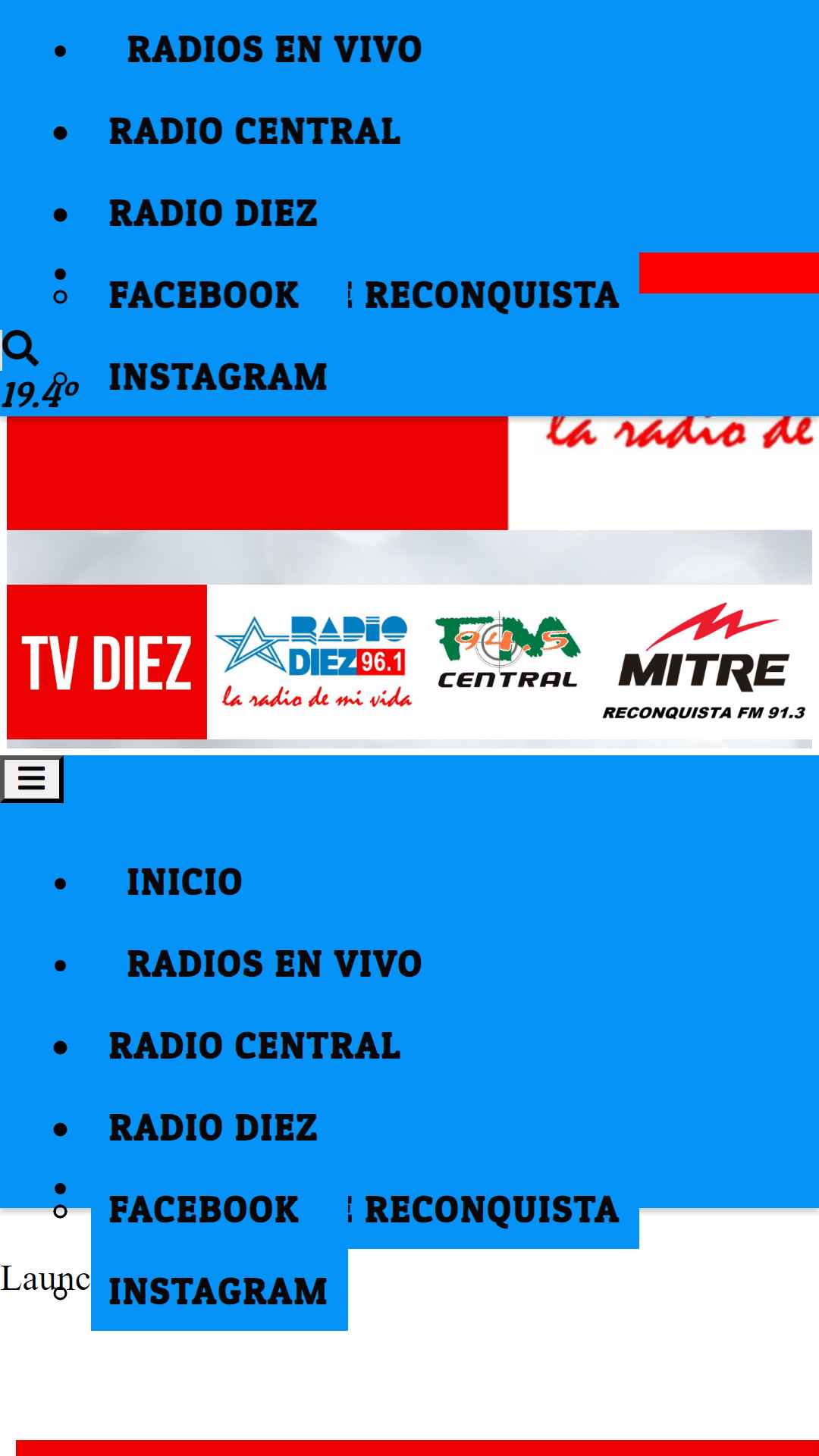This screenshot has height=1456, width=819.
Task: Go to Inicio
Action: 184,882
